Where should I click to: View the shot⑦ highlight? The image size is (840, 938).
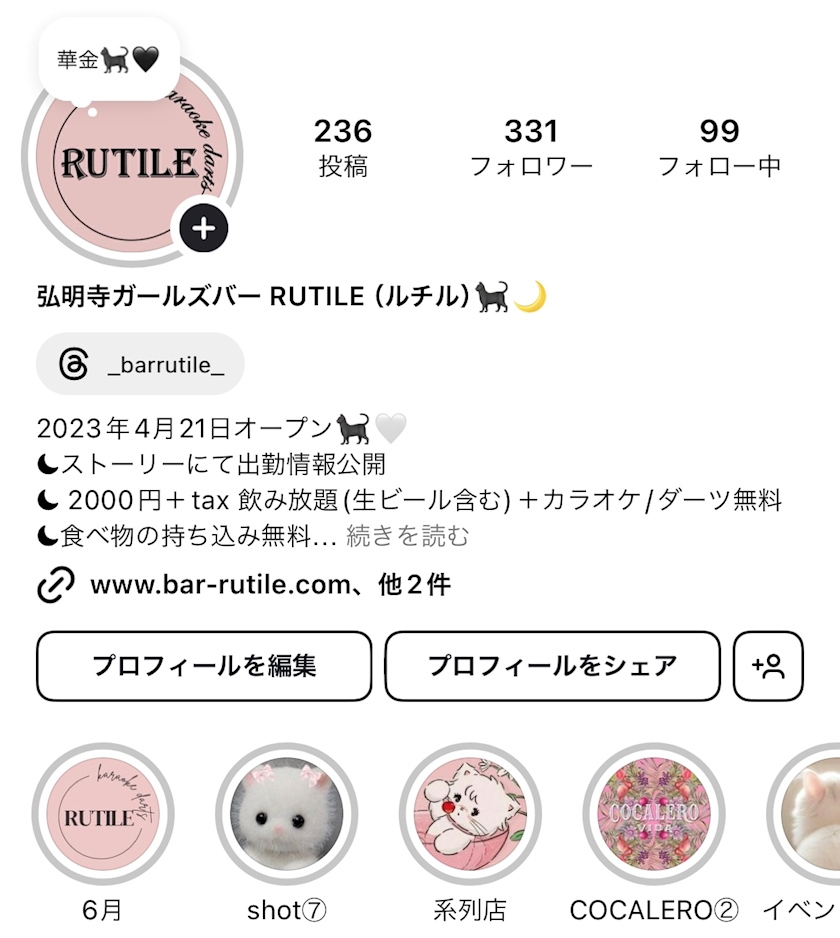pos(287,814)
